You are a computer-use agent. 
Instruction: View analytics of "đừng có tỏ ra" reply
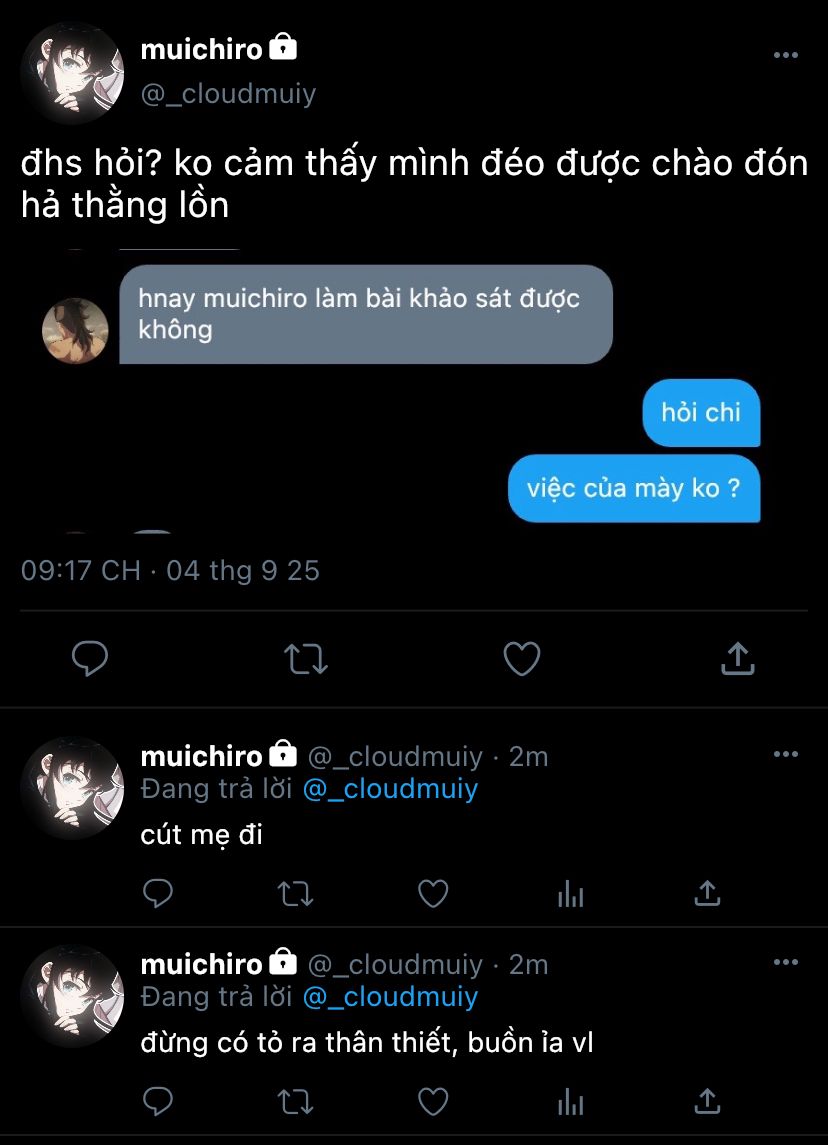pos(570,1101)
